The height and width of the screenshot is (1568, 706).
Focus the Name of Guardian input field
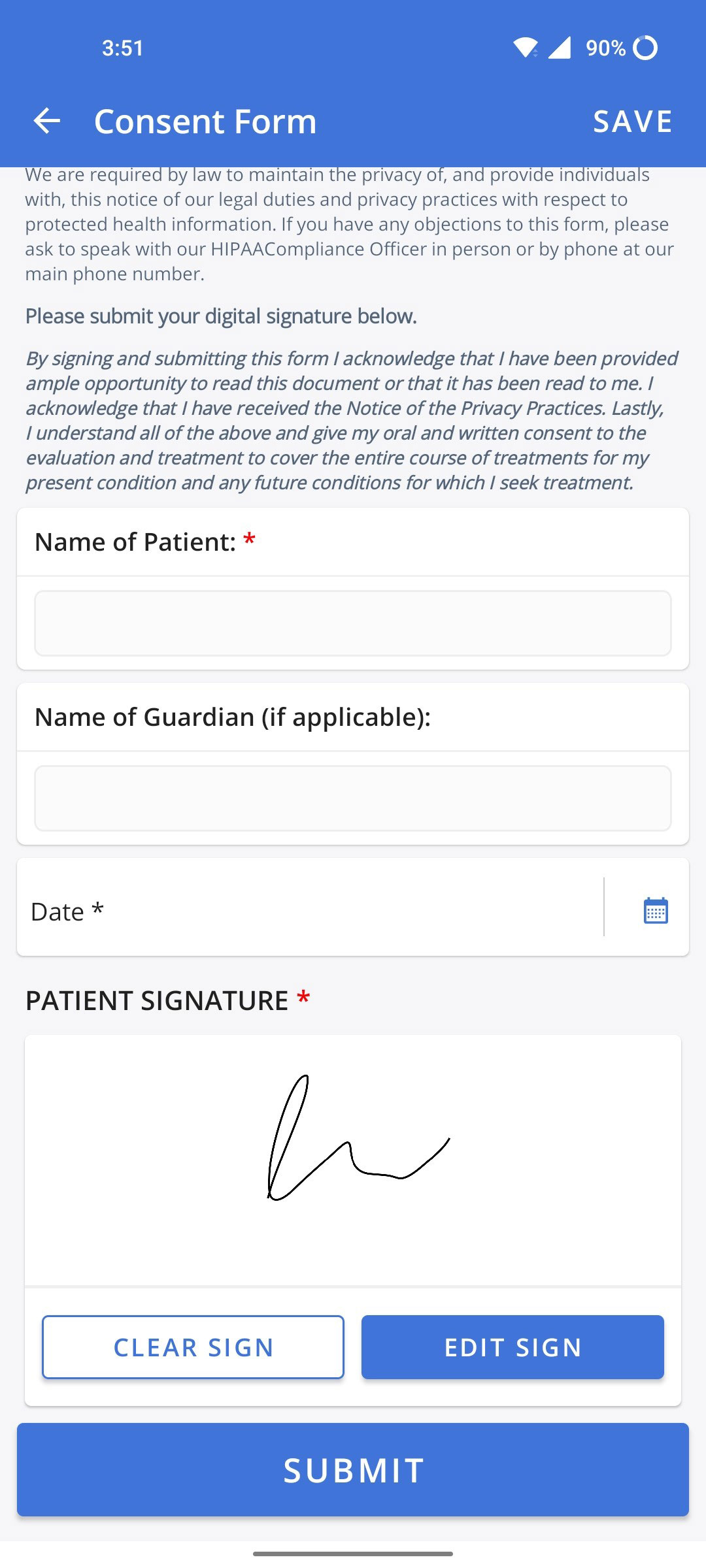pyautogui.click(x=353, y=798)
